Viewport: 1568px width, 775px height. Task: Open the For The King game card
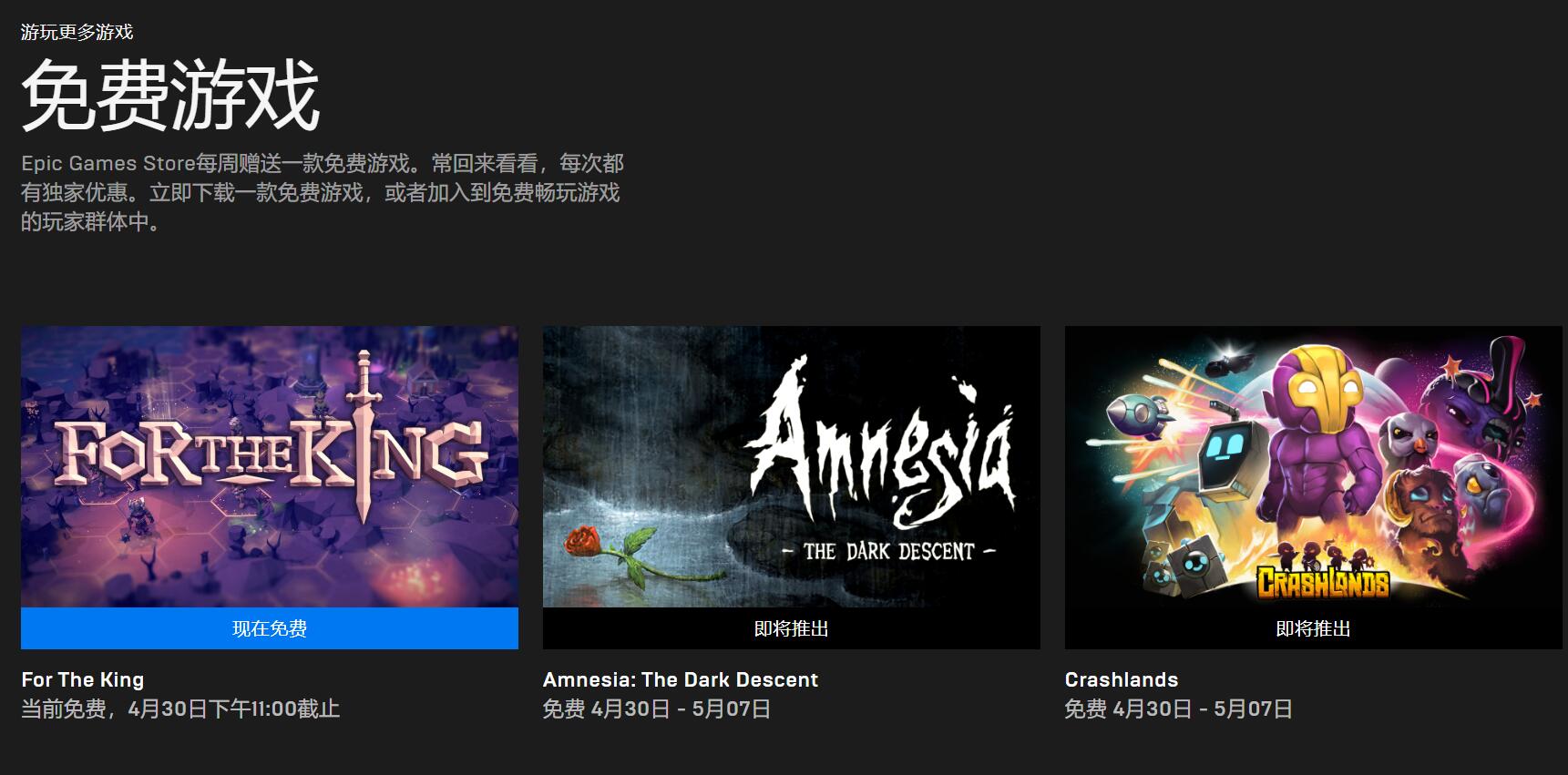[x=269, y=466]
